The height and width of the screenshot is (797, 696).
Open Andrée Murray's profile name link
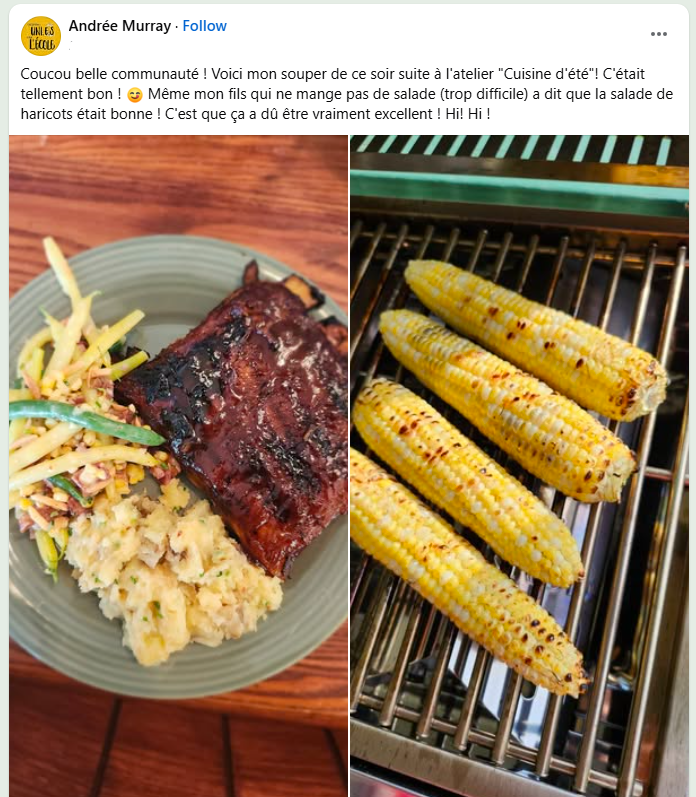[119, 26]
